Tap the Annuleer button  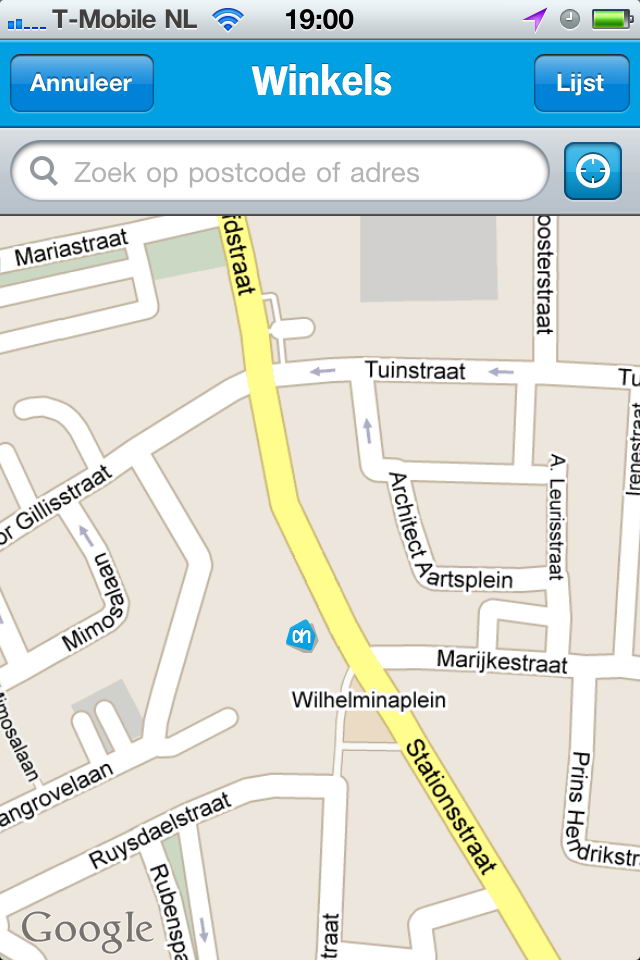(x=82, y=83)
